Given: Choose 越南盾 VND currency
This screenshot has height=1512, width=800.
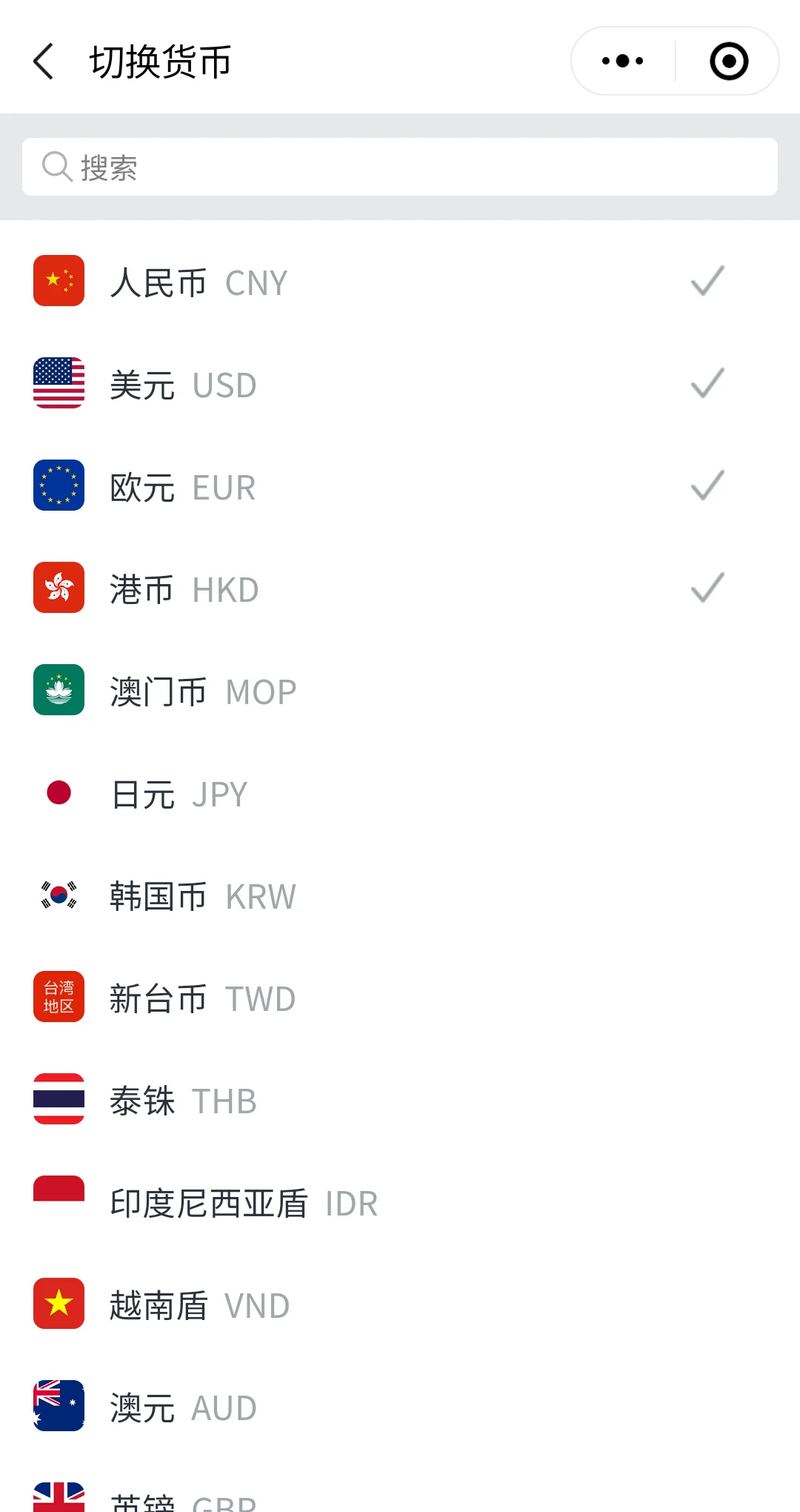Looking at the screenshot, I should point(400,1305).
